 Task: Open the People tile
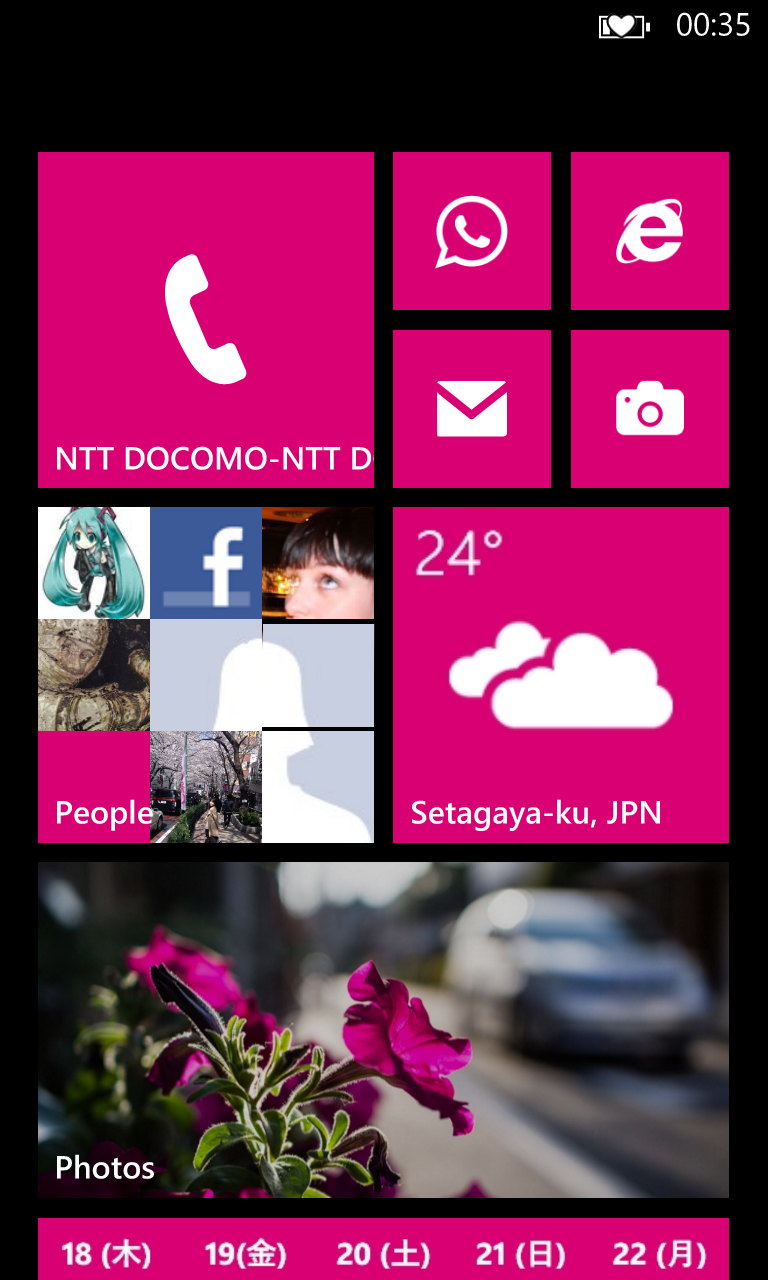(205, 675)
